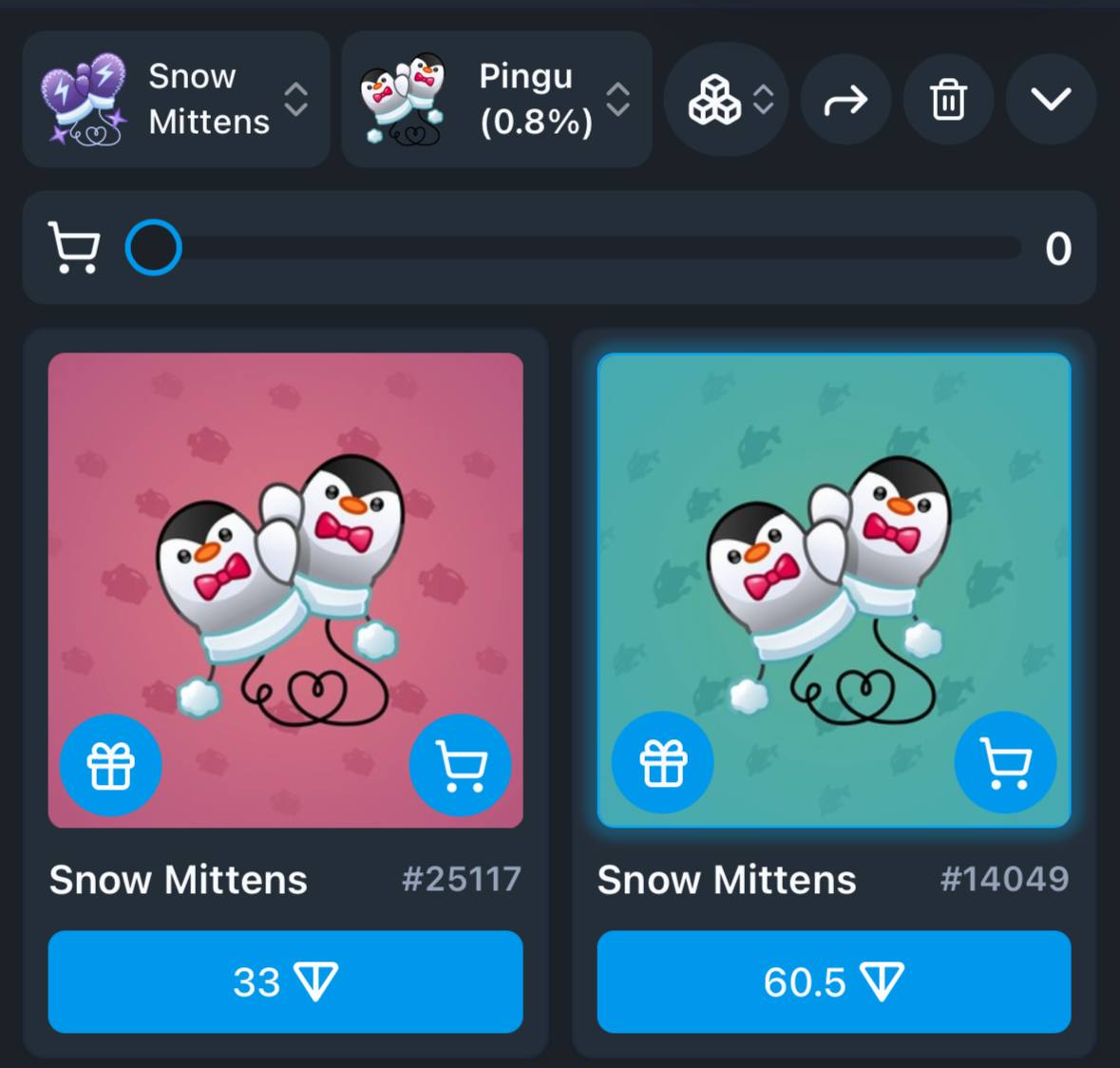The image size is (1120, 1068).
Task: Open the cubes selector dropdown
Action: tap(729, 99)
